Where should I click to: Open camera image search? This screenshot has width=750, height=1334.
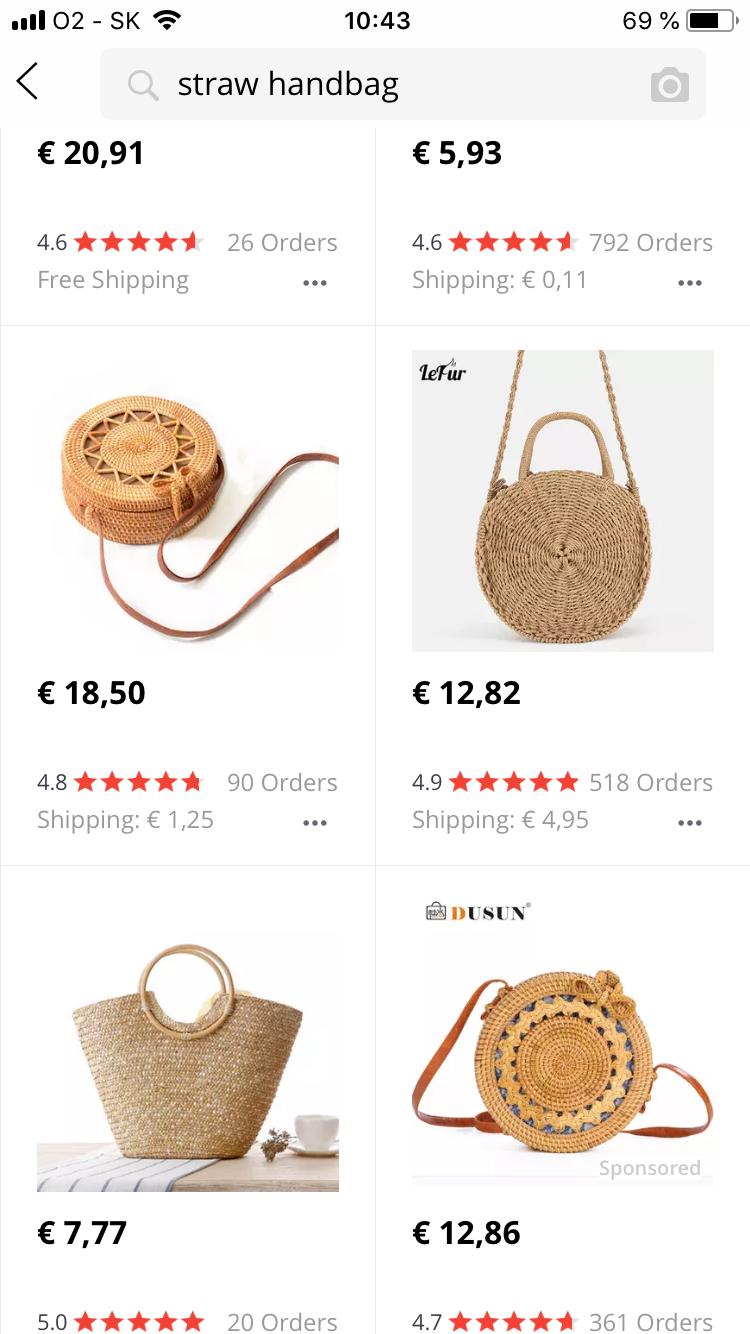pyautogui.click(x=669, y=85)
